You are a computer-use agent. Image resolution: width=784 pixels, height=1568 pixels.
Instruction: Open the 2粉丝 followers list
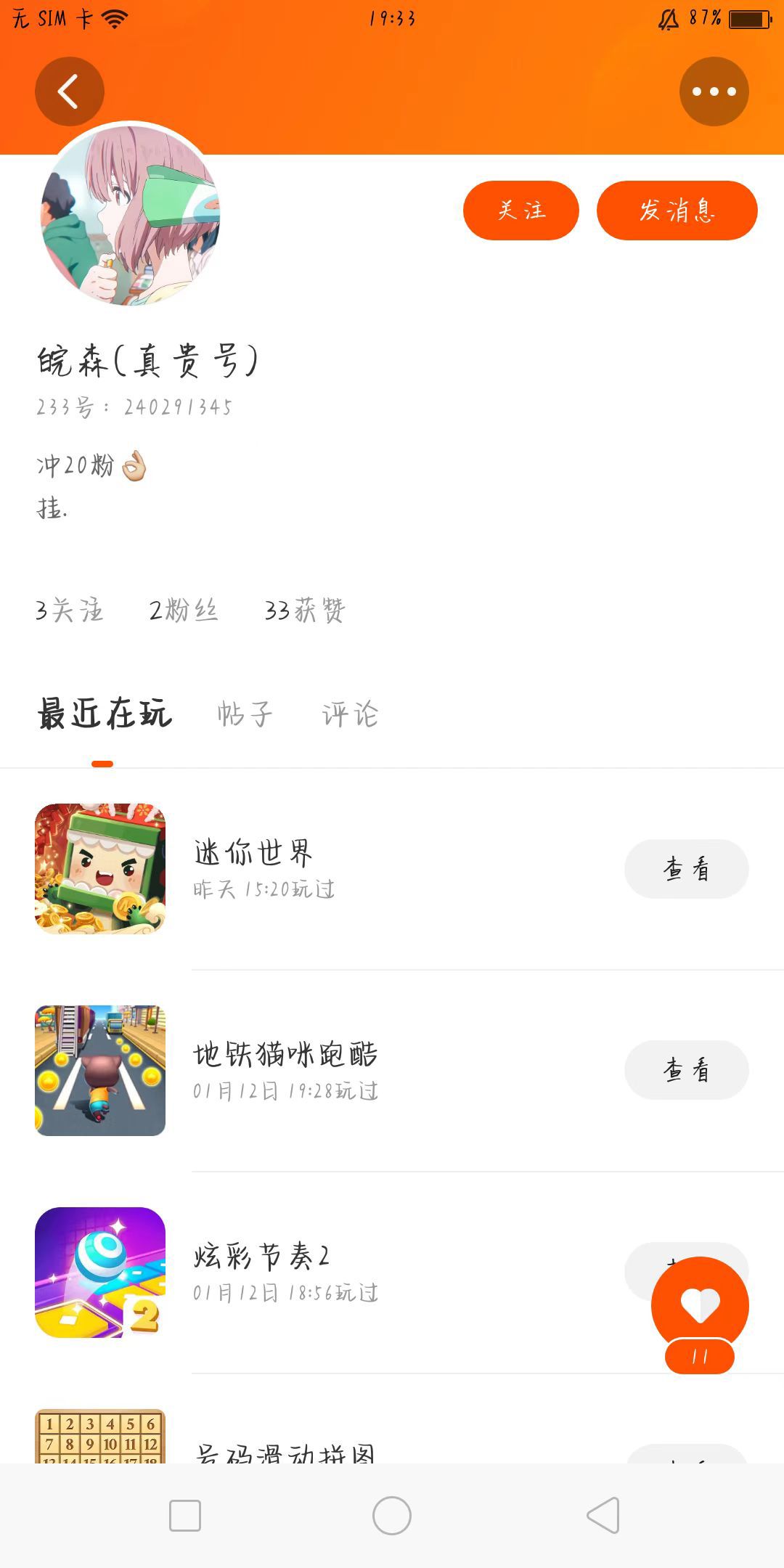click(x=183, y=611)
